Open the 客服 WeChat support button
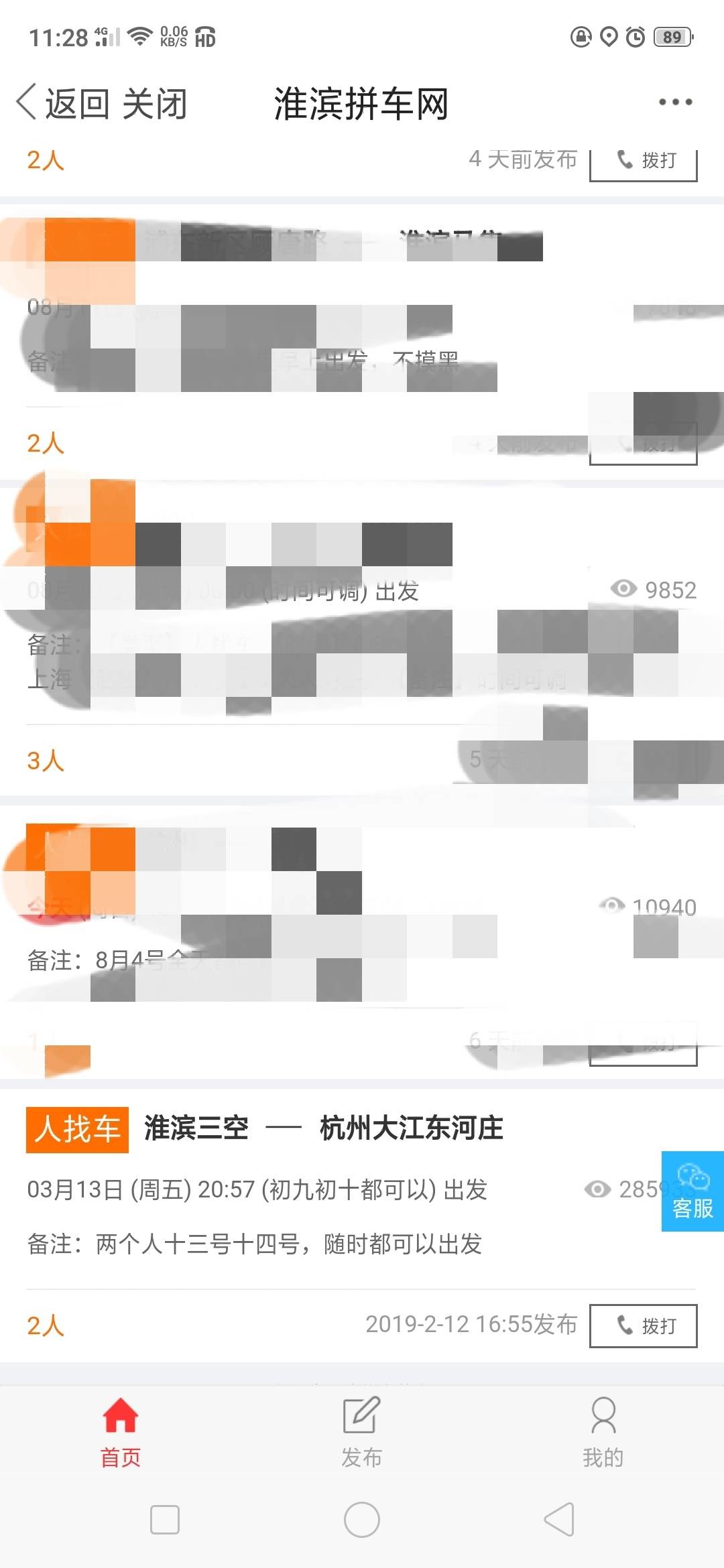Image resolution: width=724 pixels, height=1568 pixels. 692,1191
